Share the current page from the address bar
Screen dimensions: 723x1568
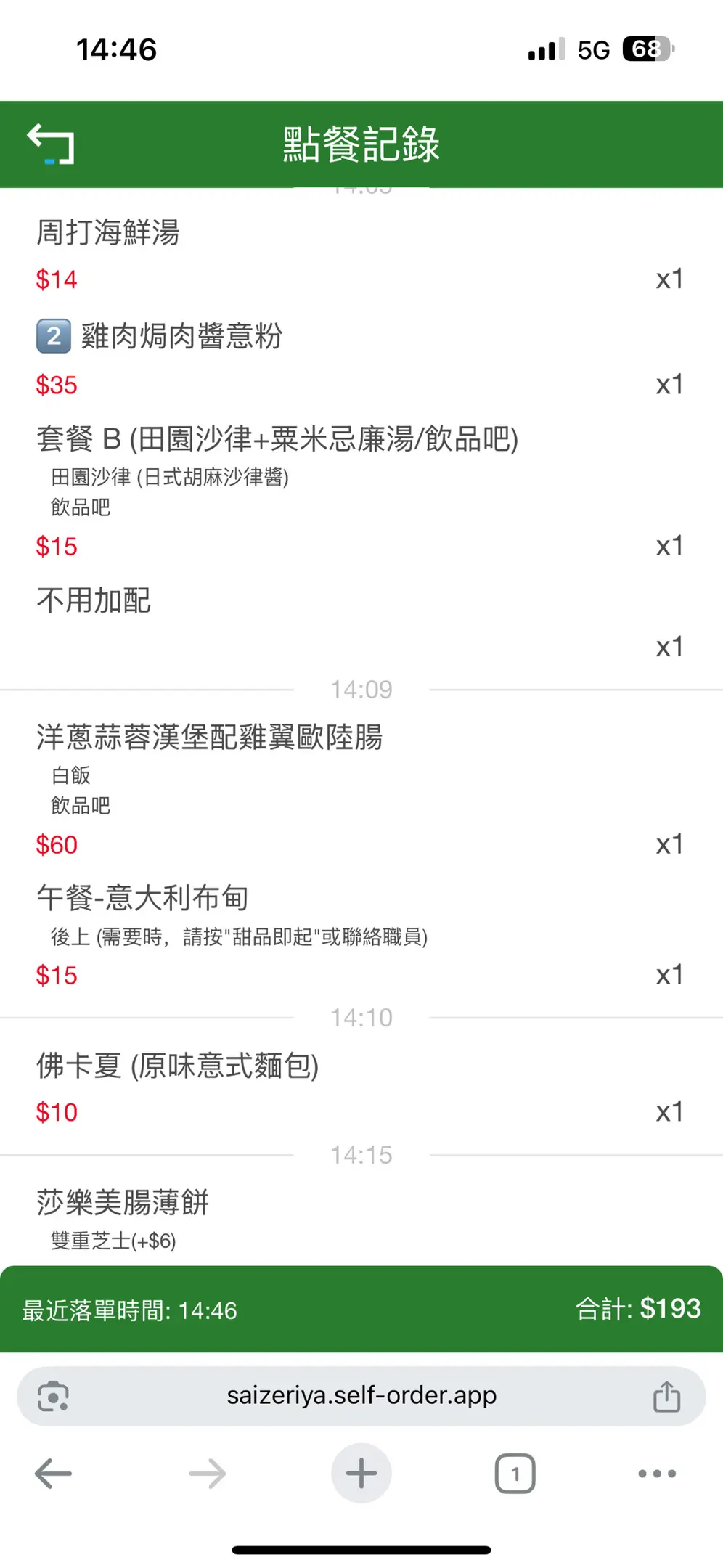pos(666,1396)
